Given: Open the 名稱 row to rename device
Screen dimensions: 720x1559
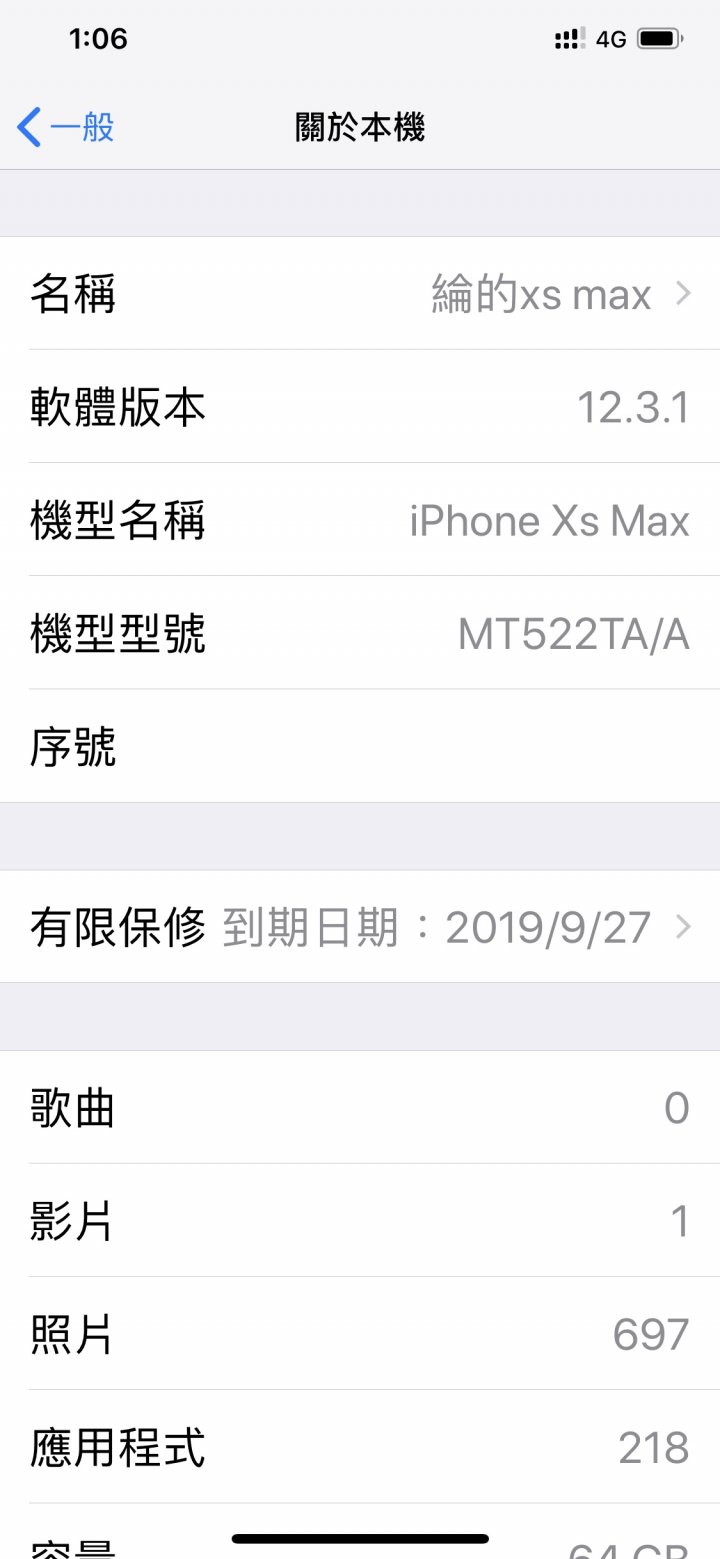Looking at the screenshot, I should click(x=360, y=293).
